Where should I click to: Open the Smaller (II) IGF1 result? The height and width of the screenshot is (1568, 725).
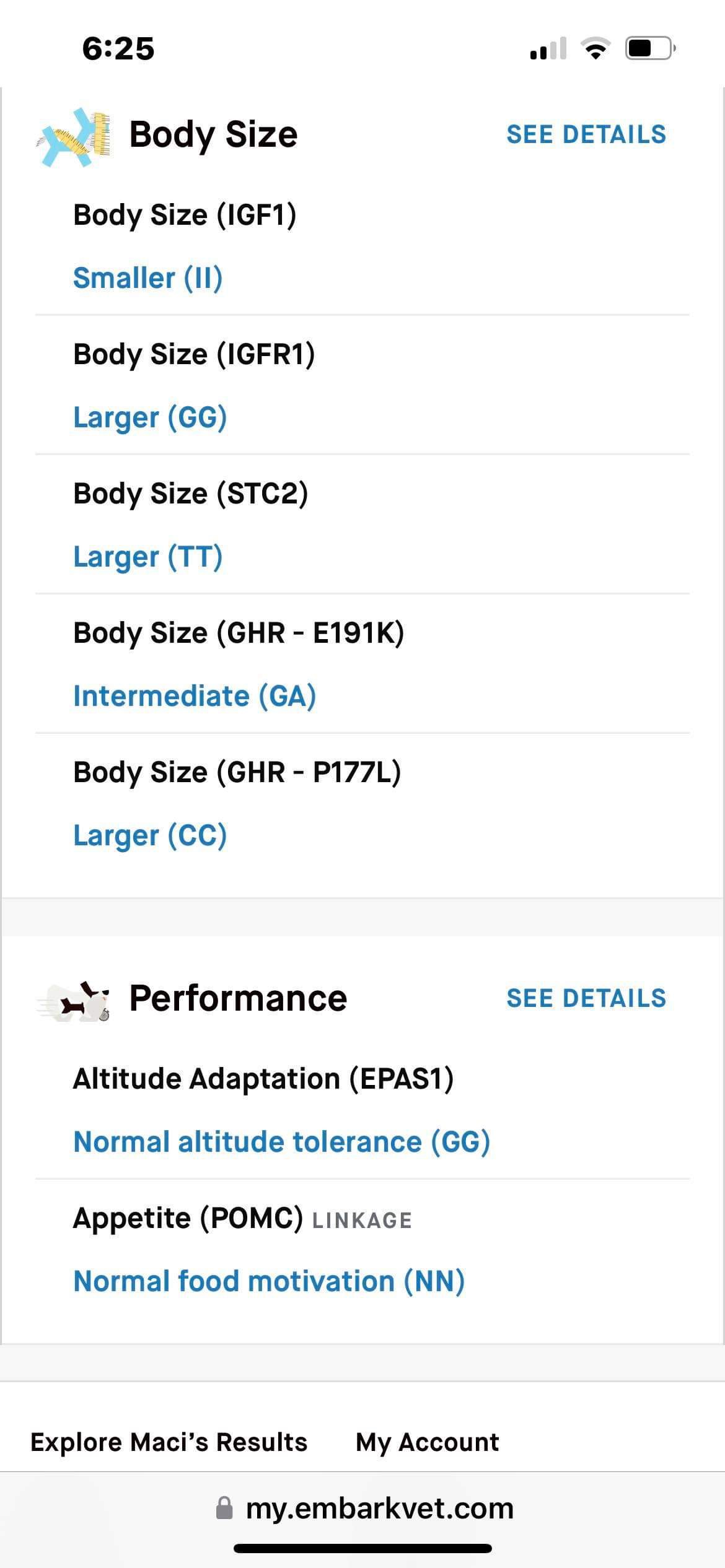(147, 278)
